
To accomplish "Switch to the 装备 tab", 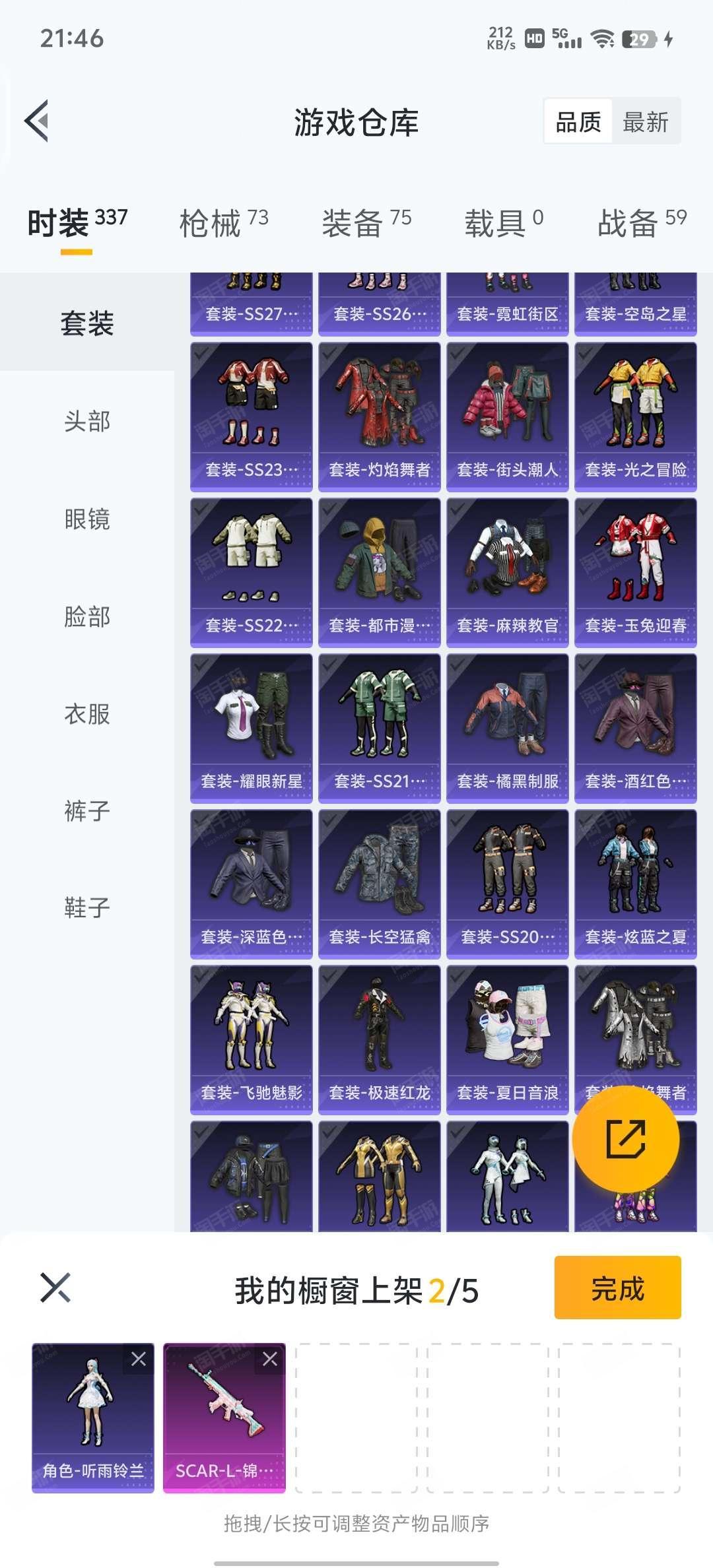I will [366, 223].
